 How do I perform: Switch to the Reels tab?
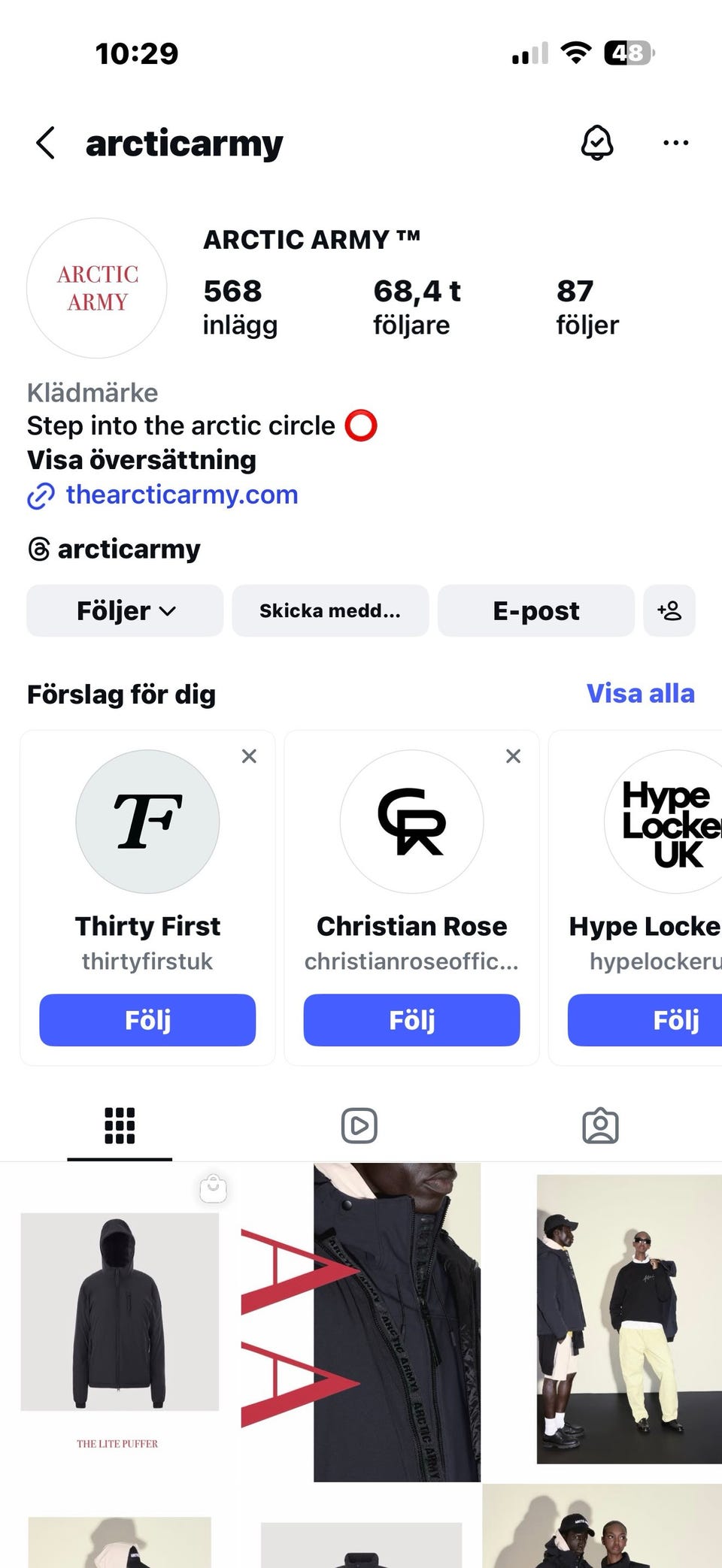click(359, 1125)
